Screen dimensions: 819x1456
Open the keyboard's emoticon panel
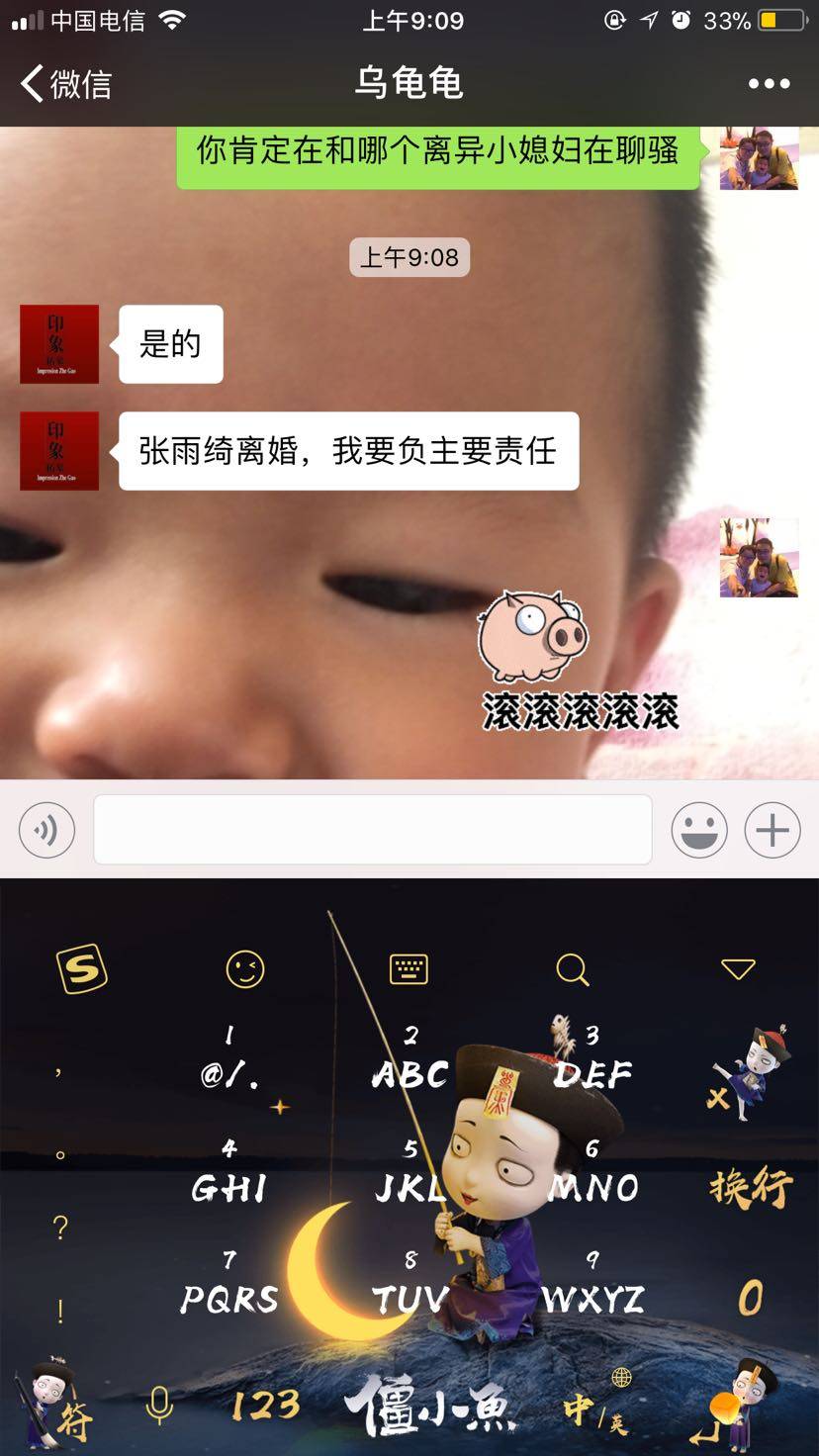point(245,969)
